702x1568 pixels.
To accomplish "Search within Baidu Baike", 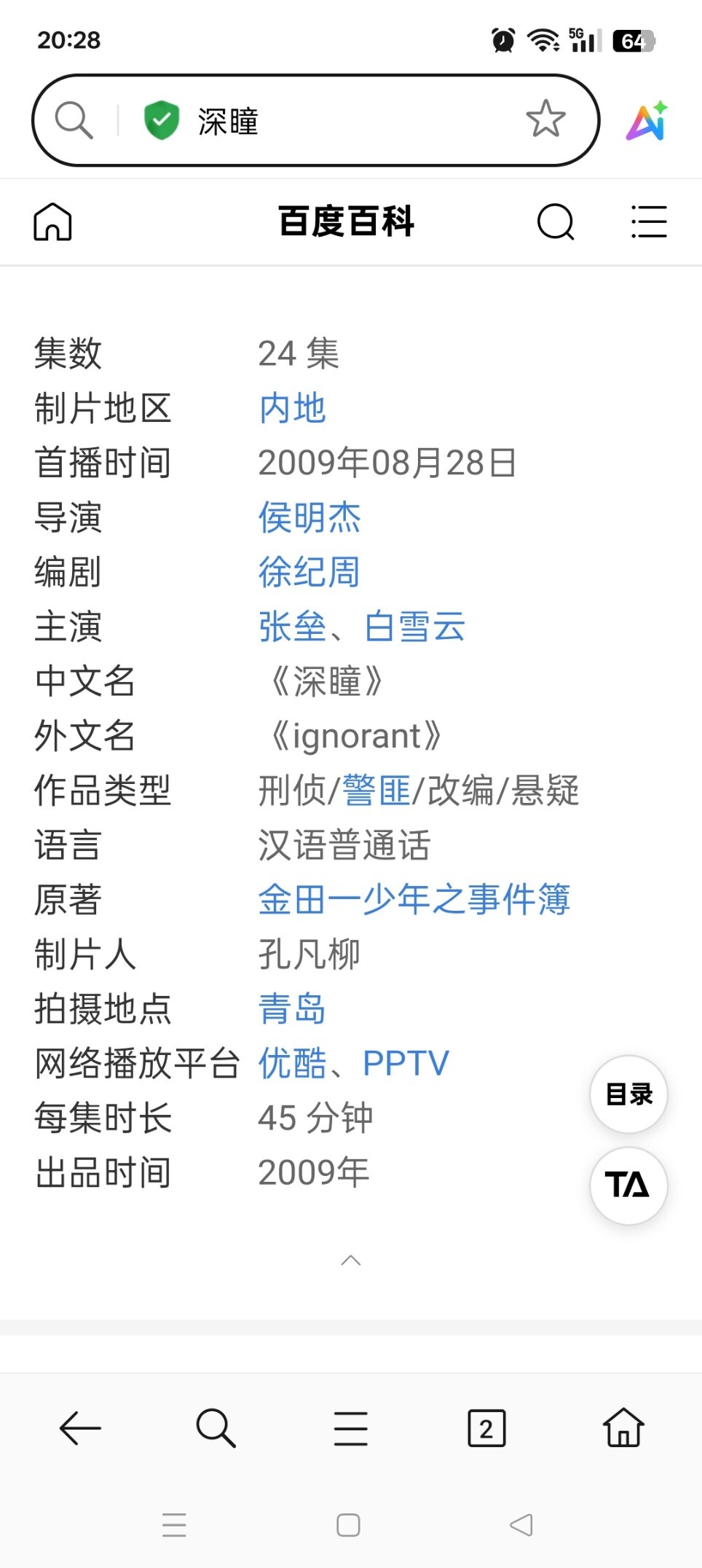I will pyautogui.click(x=556, y=222).
